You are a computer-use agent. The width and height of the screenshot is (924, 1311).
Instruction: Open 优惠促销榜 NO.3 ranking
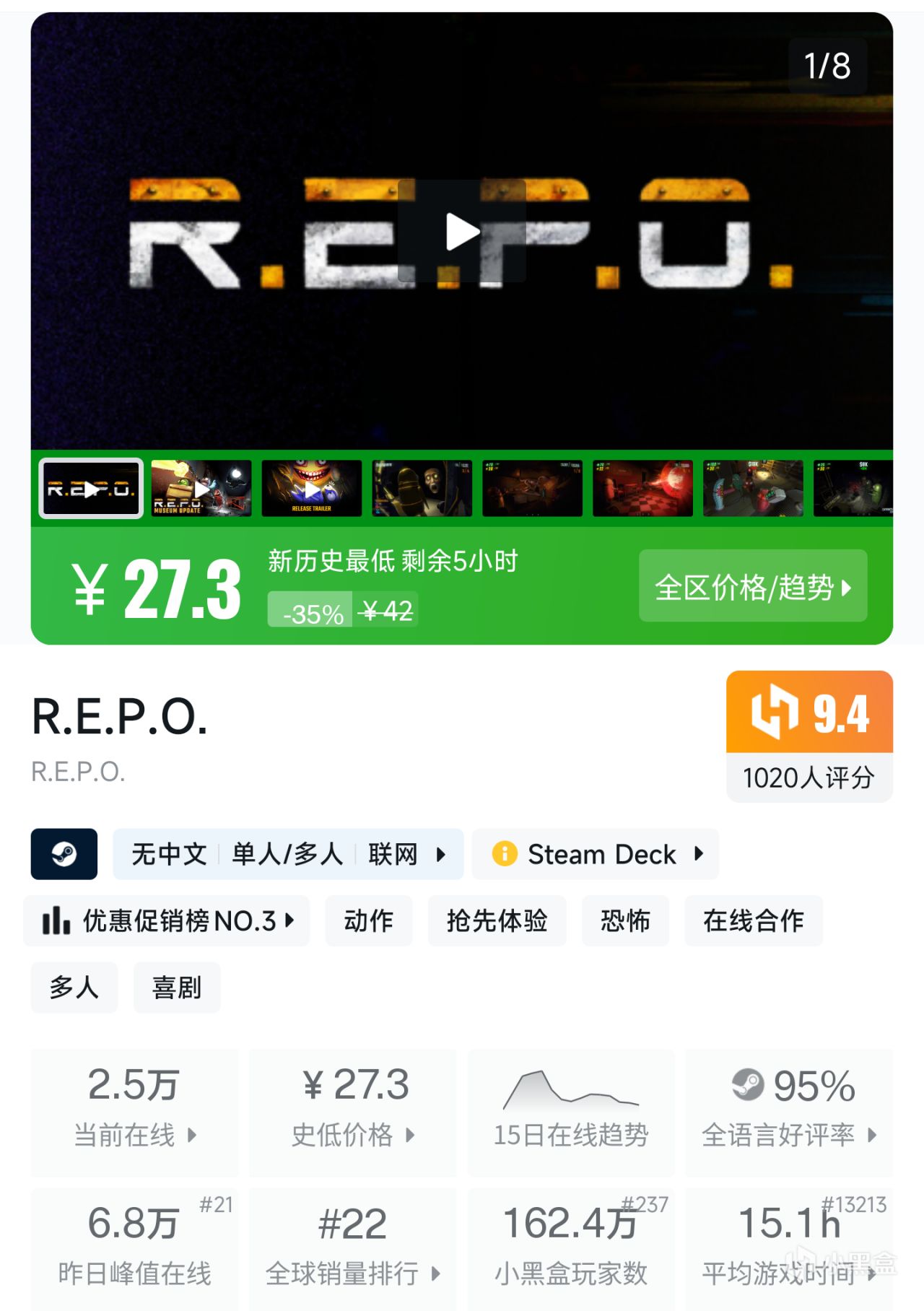pos(167,920)
